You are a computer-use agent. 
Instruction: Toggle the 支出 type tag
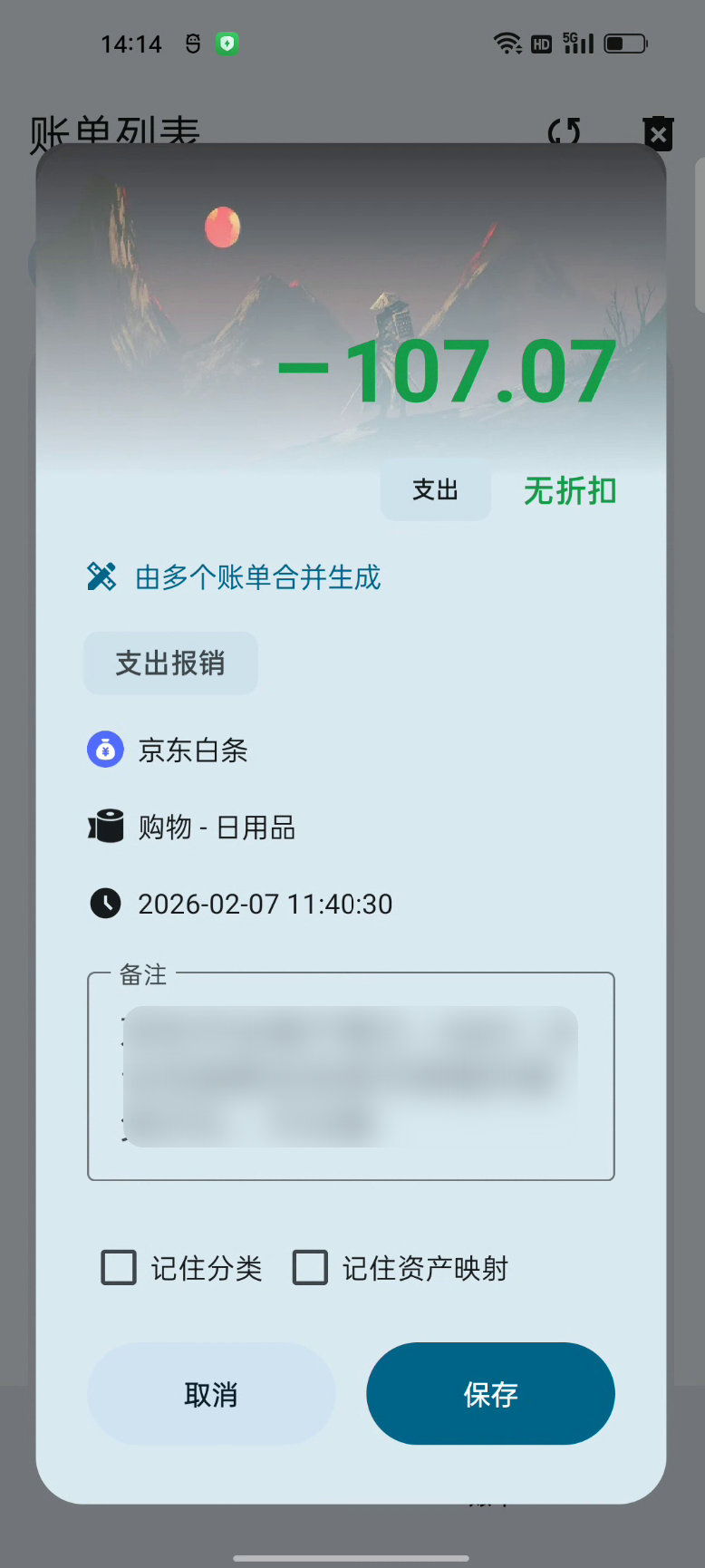click(435, 489)
